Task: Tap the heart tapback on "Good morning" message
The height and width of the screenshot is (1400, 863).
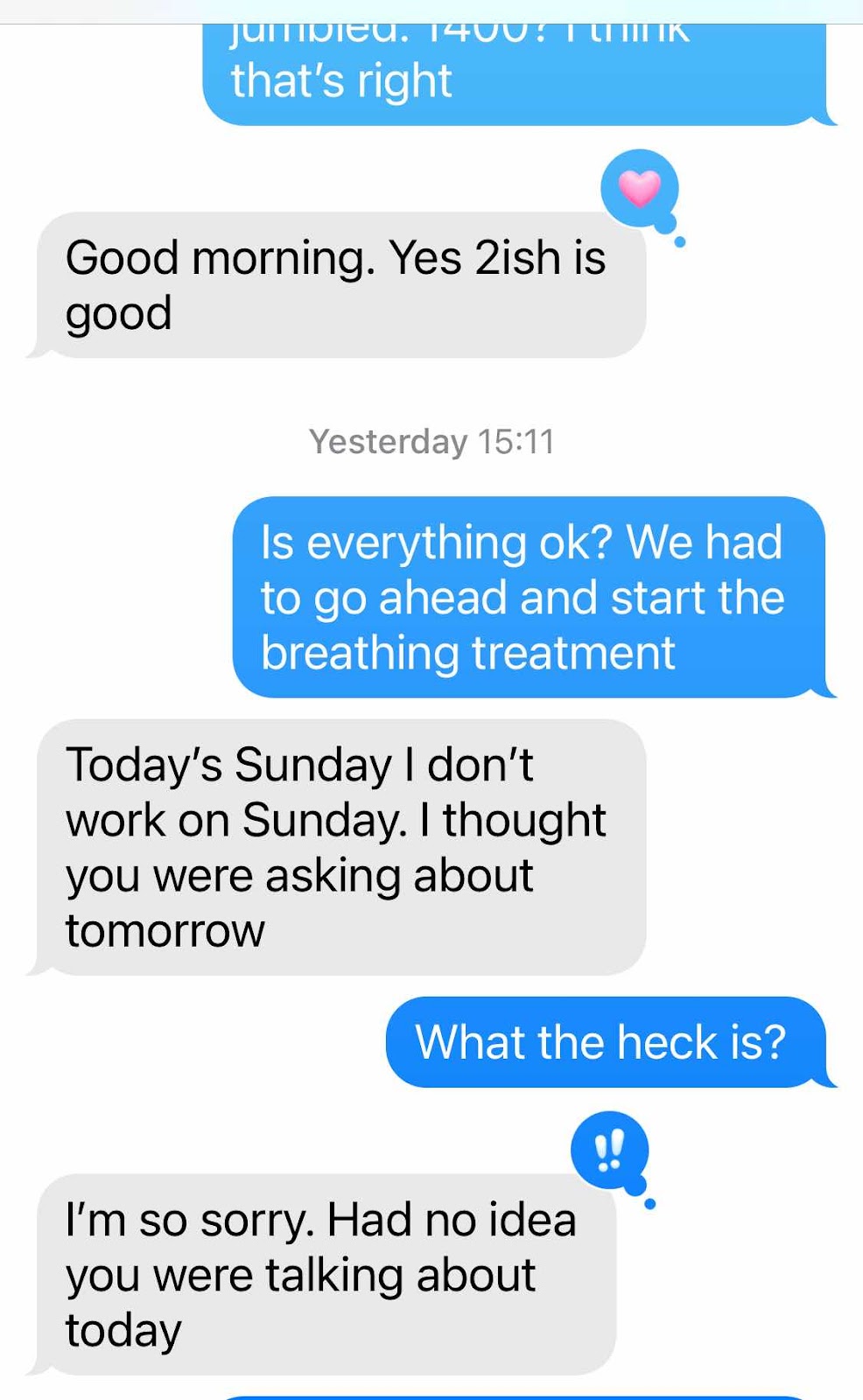Action: tap(640, 189)
